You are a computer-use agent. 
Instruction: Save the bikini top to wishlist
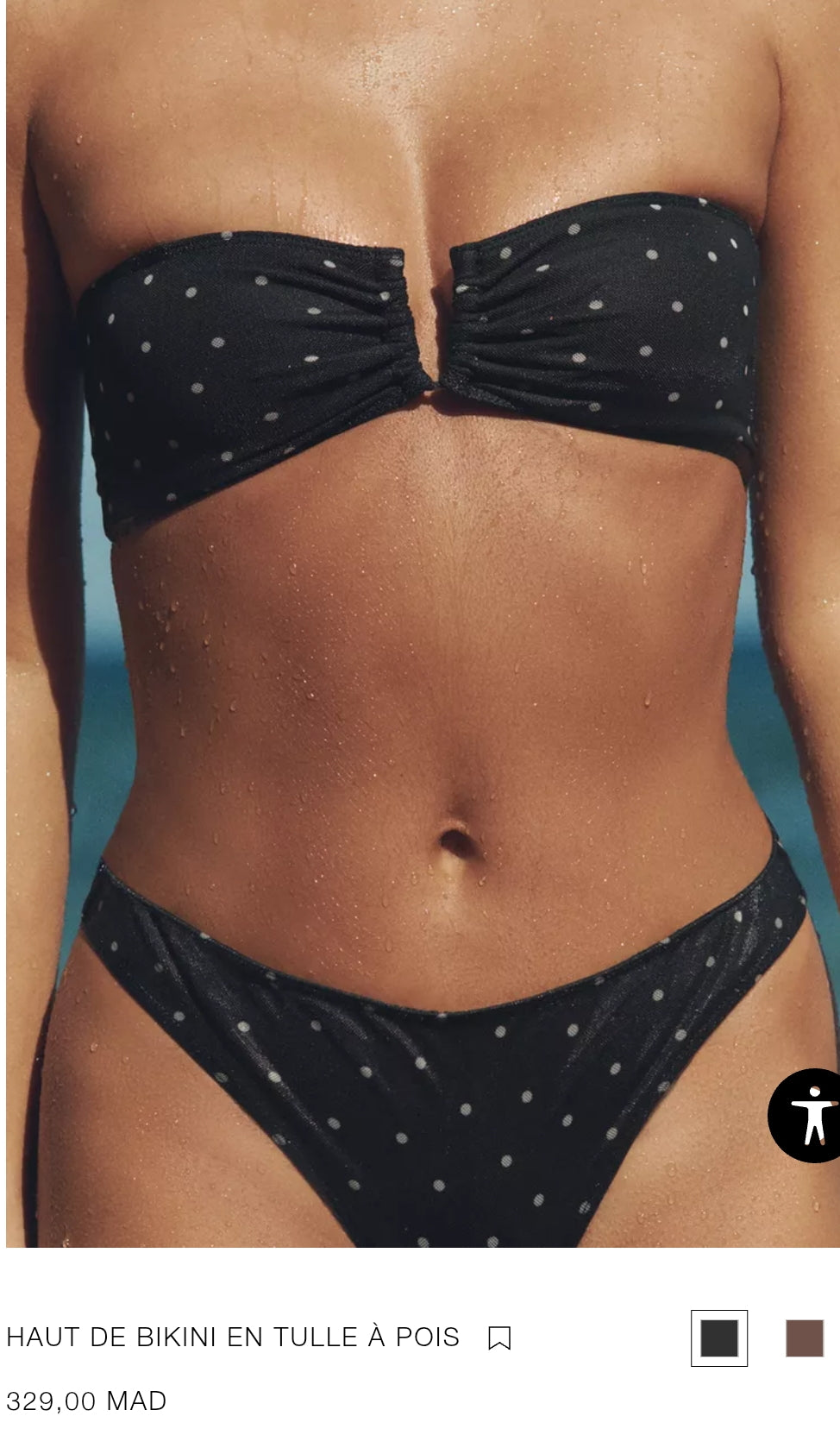[499, 1338]
